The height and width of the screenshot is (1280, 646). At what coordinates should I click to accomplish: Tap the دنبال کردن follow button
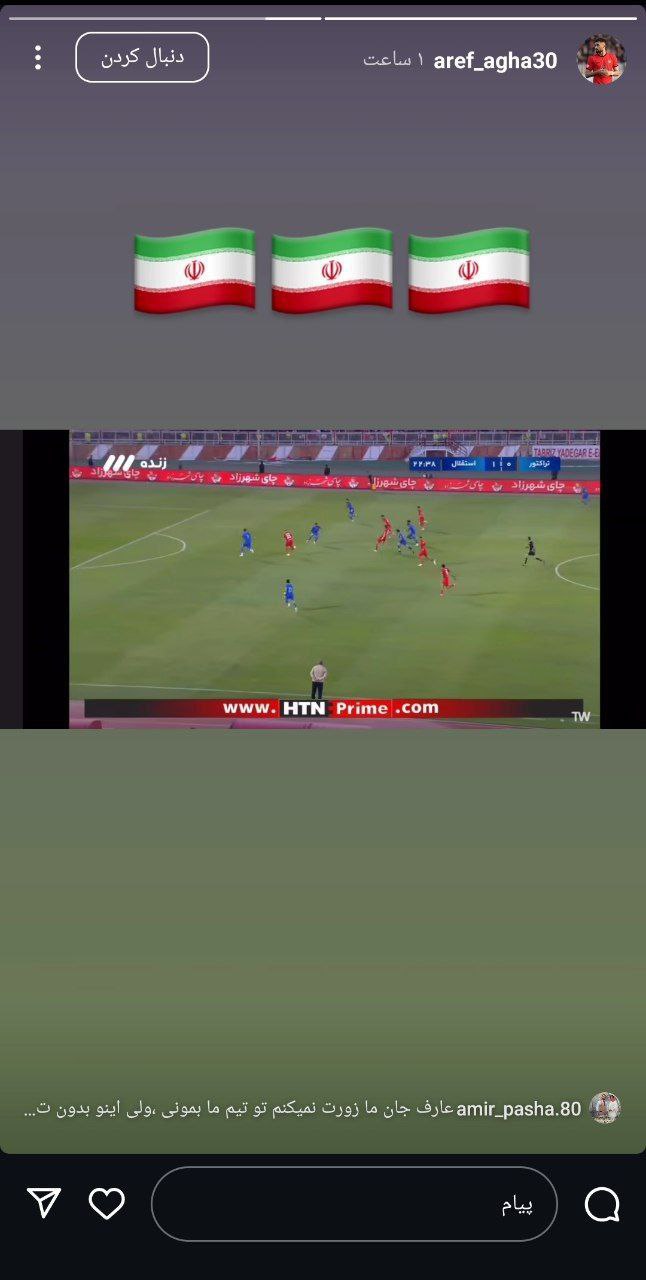[142, 57]
